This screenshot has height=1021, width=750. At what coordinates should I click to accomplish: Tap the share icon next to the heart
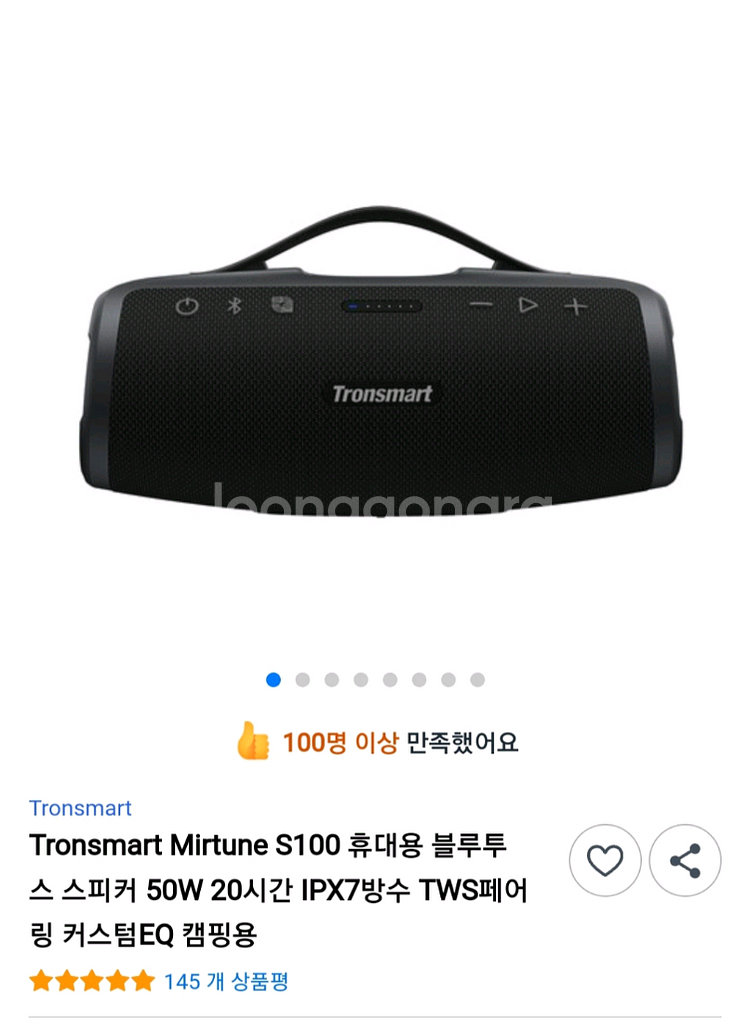[685, 859]
